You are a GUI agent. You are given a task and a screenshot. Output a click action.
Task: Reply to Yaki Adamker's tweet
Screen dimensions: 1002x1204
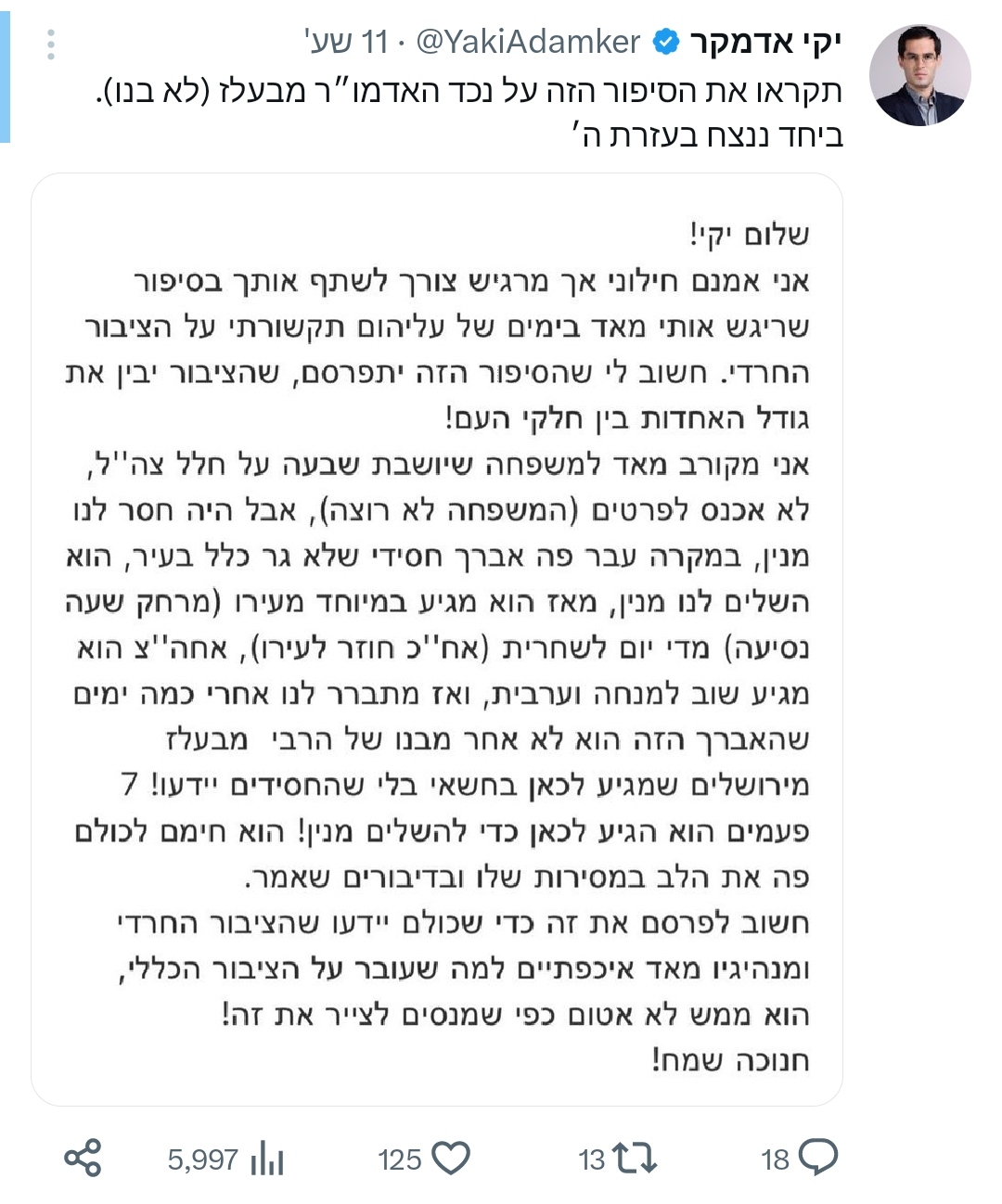click(817, 1159)
